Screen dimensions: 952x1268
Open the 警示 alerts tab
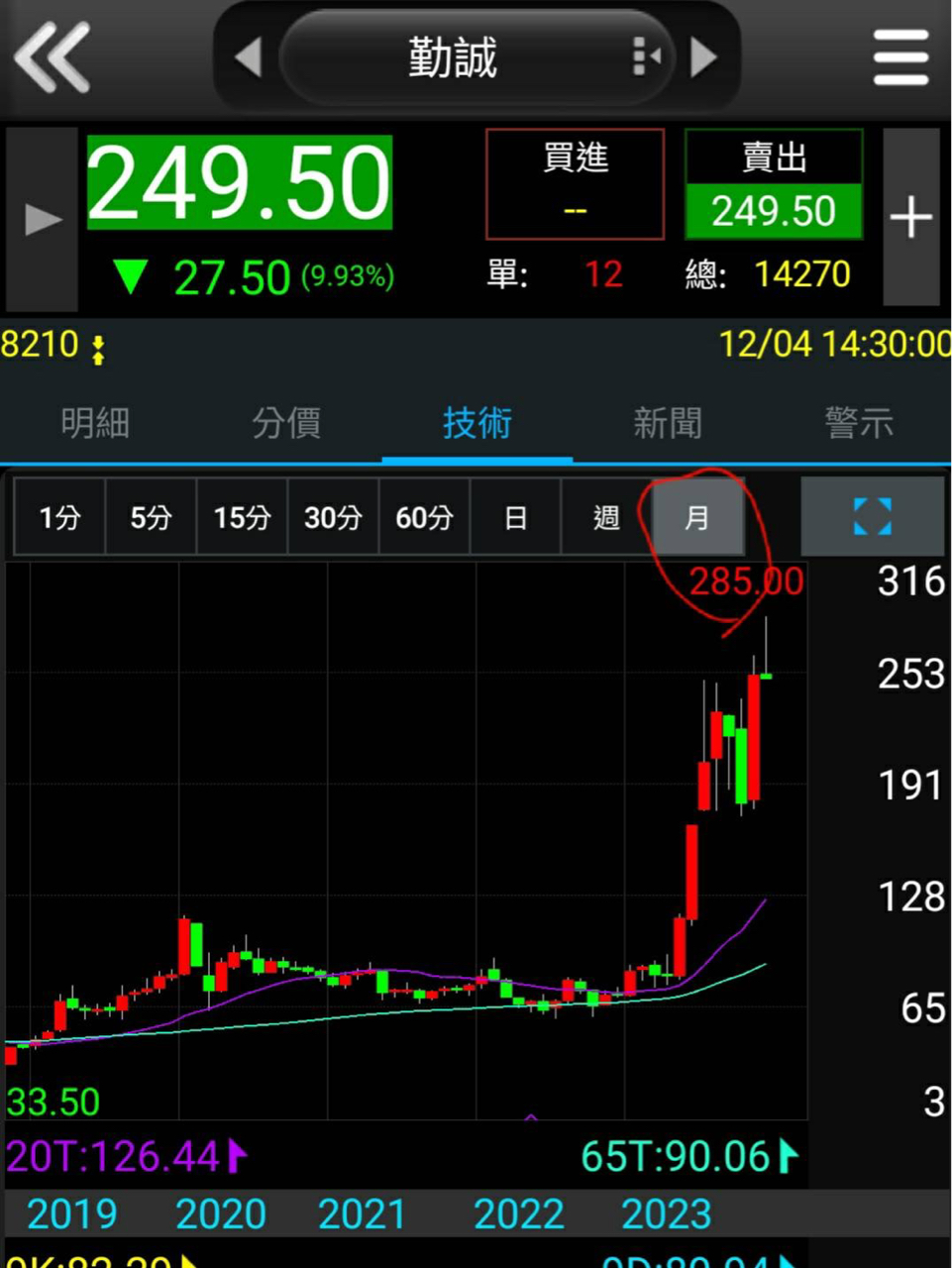(859, 423)
